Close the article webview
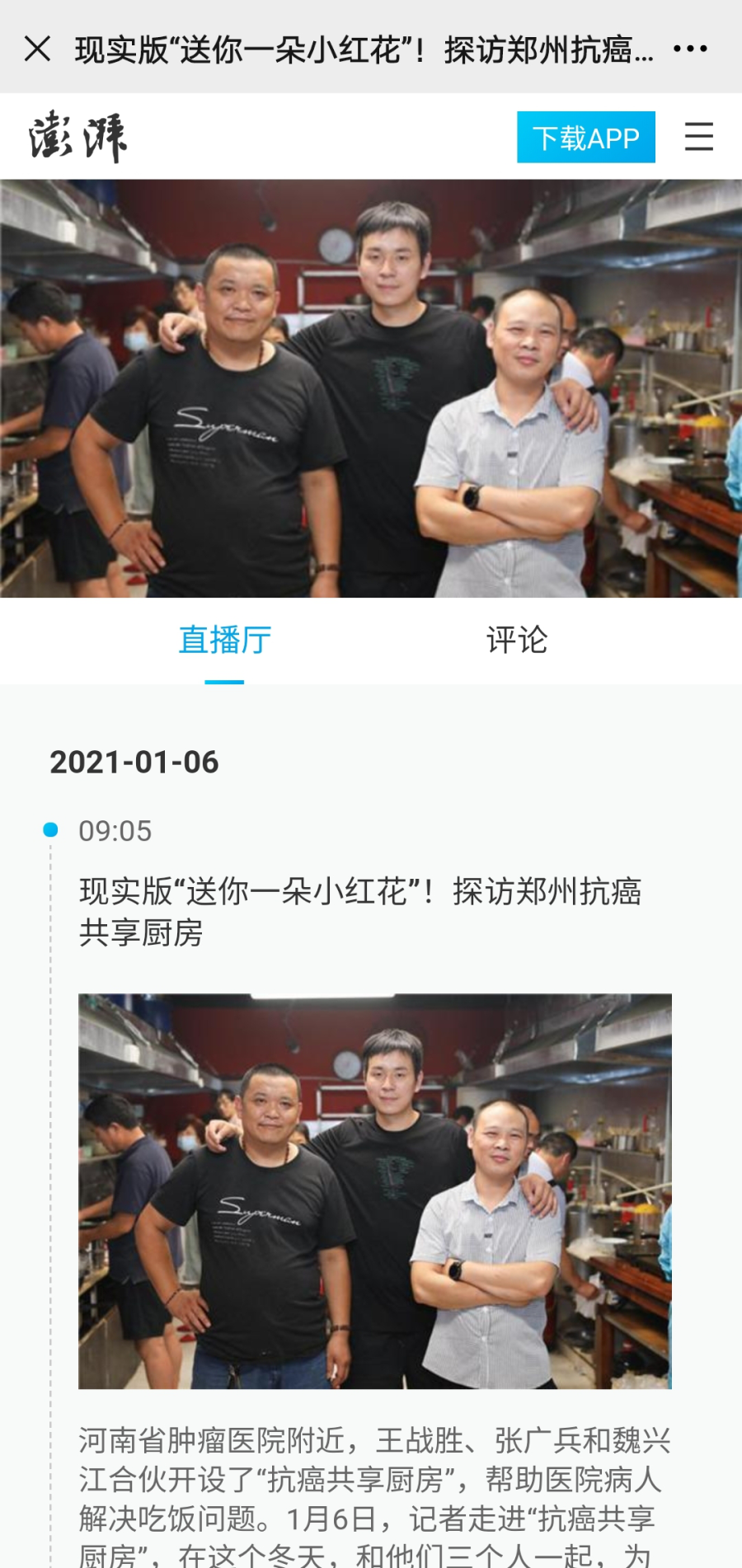Viewport: 742px width, 1568px height. (38, 49)
